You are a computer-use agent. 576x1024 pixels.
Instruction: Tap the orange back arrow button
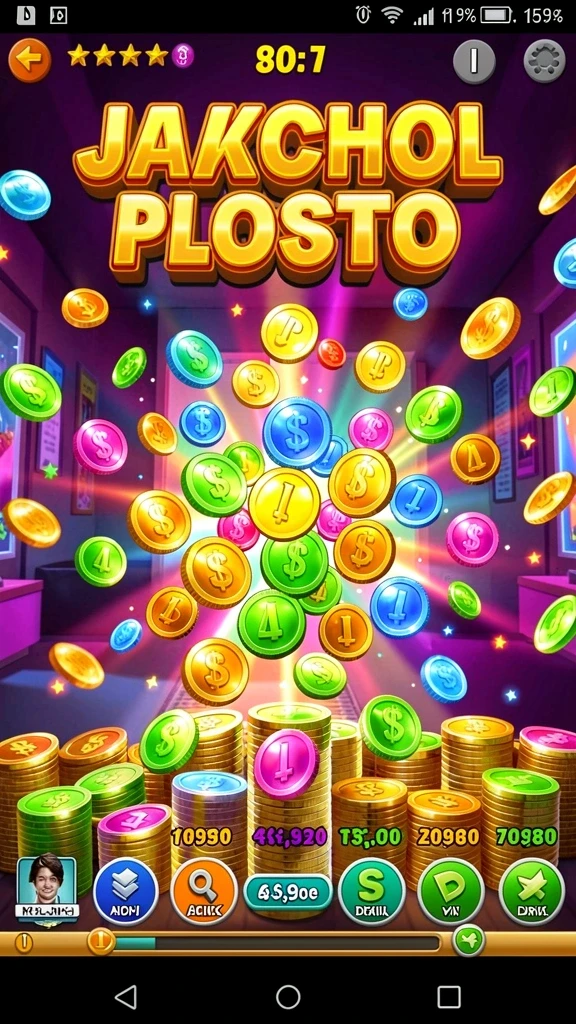[29, 61]
